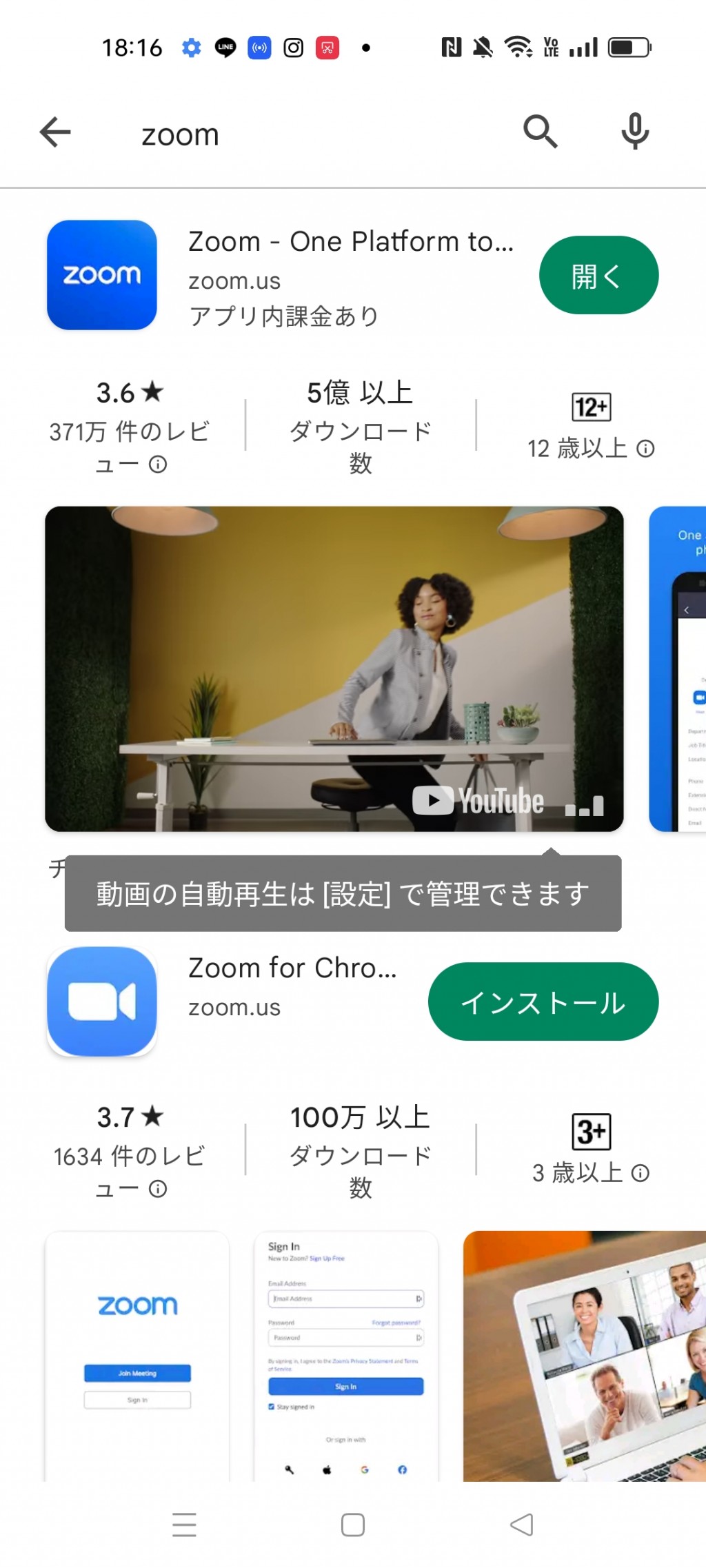The image size is (706, 1568).
Task: Show info for the 12 歳以上 rating
Action: click(x=645, y=449)
